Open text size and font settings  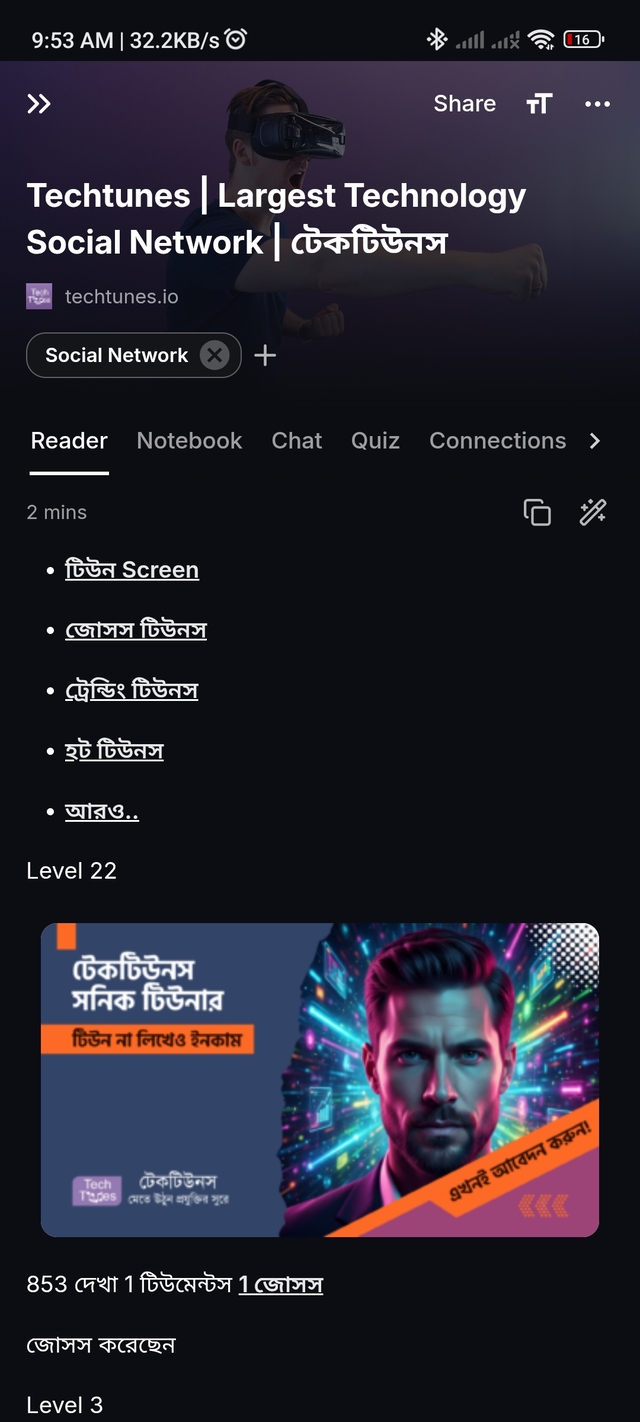(539, 104)
